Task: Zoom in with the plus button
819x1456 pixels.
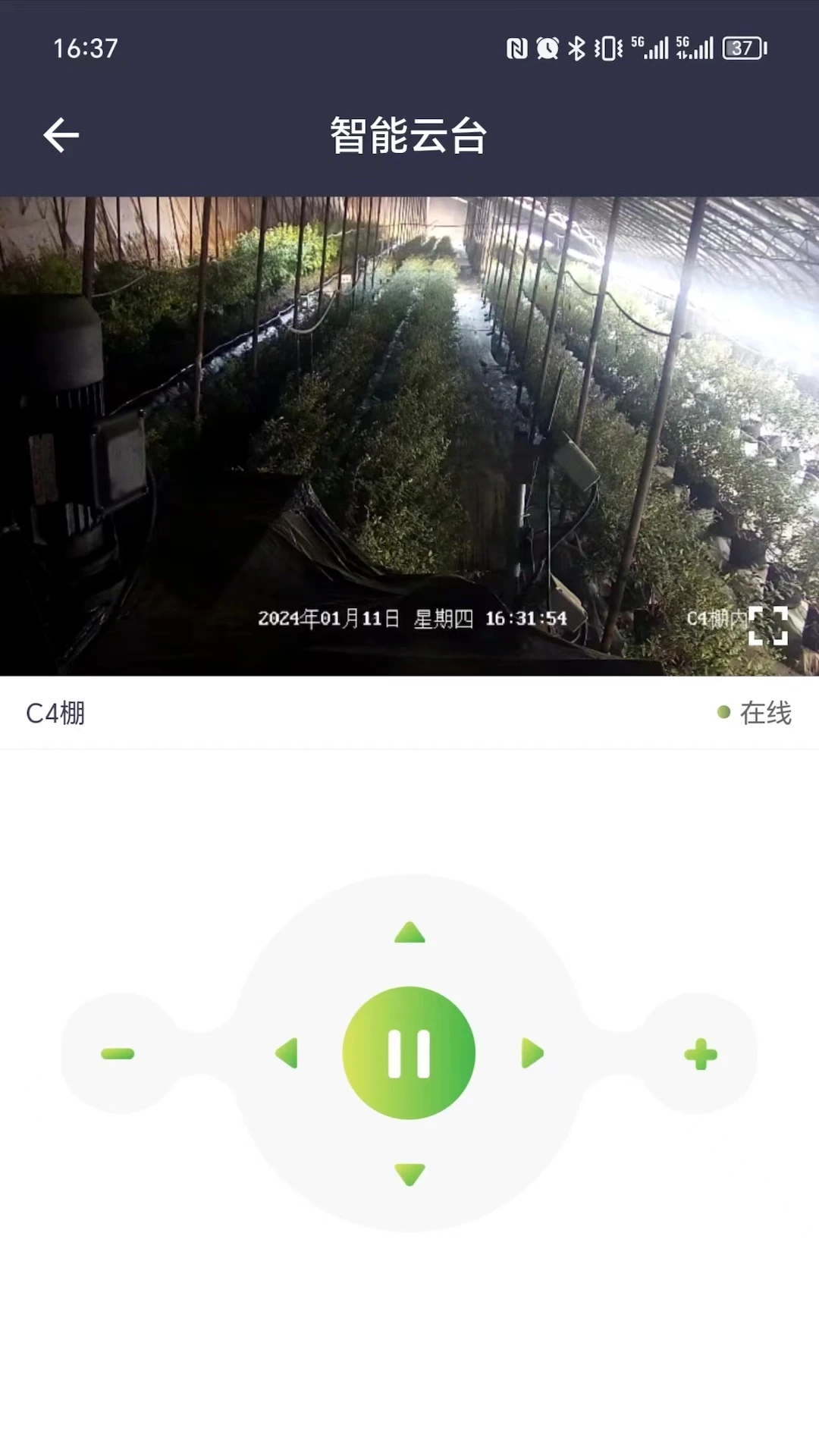Action: [700, 1054]
